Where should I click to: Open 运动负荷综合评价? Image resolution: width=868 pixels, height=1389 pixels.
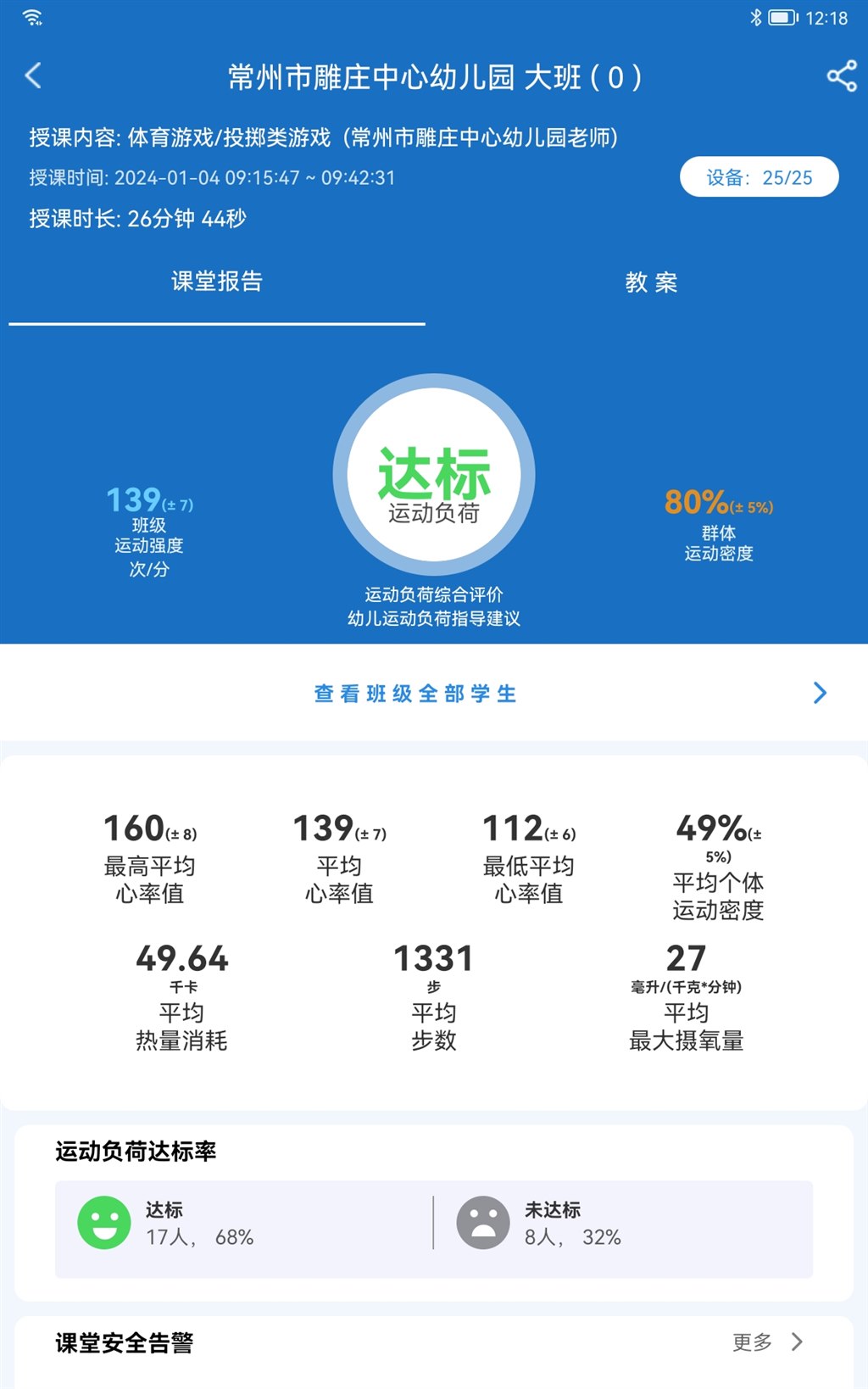pyautogui.click(x=434, y=594)
